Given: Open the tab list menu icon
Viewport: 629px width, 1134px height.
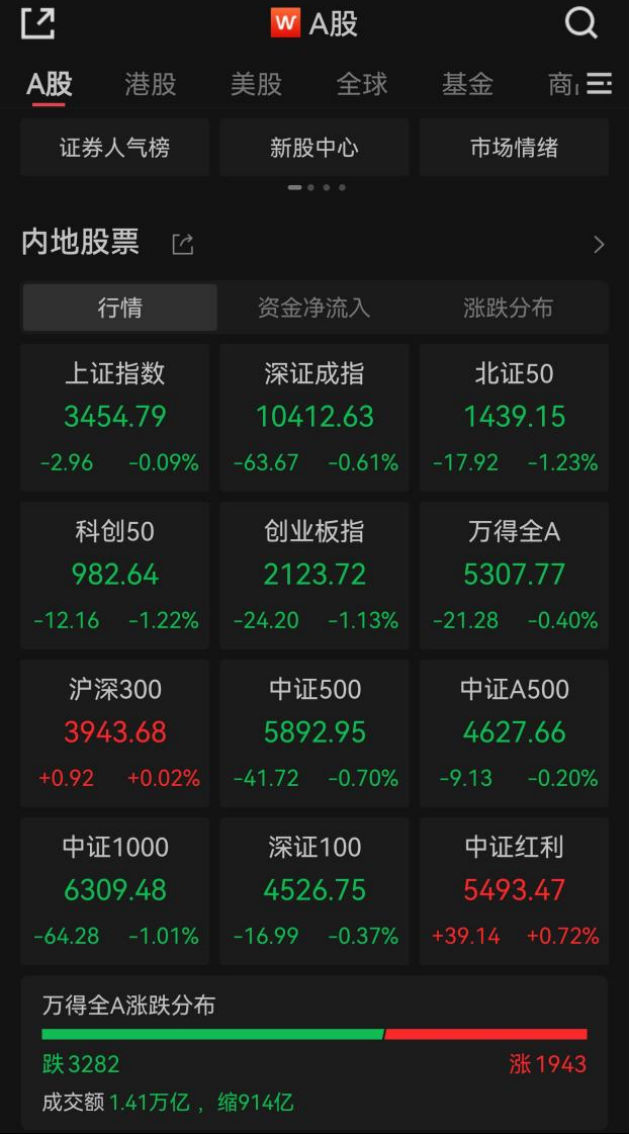Looking at the screenshot, I should (x=599, y=84).
